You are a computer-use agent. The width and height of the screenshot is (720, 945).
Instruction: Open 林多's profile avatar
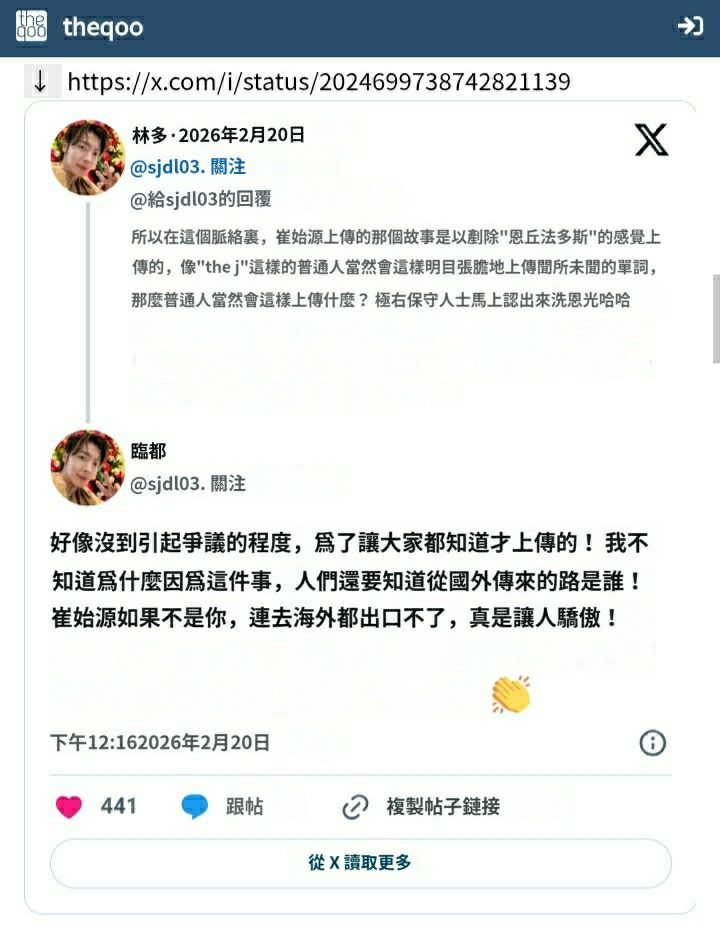(x=87, y=157)
